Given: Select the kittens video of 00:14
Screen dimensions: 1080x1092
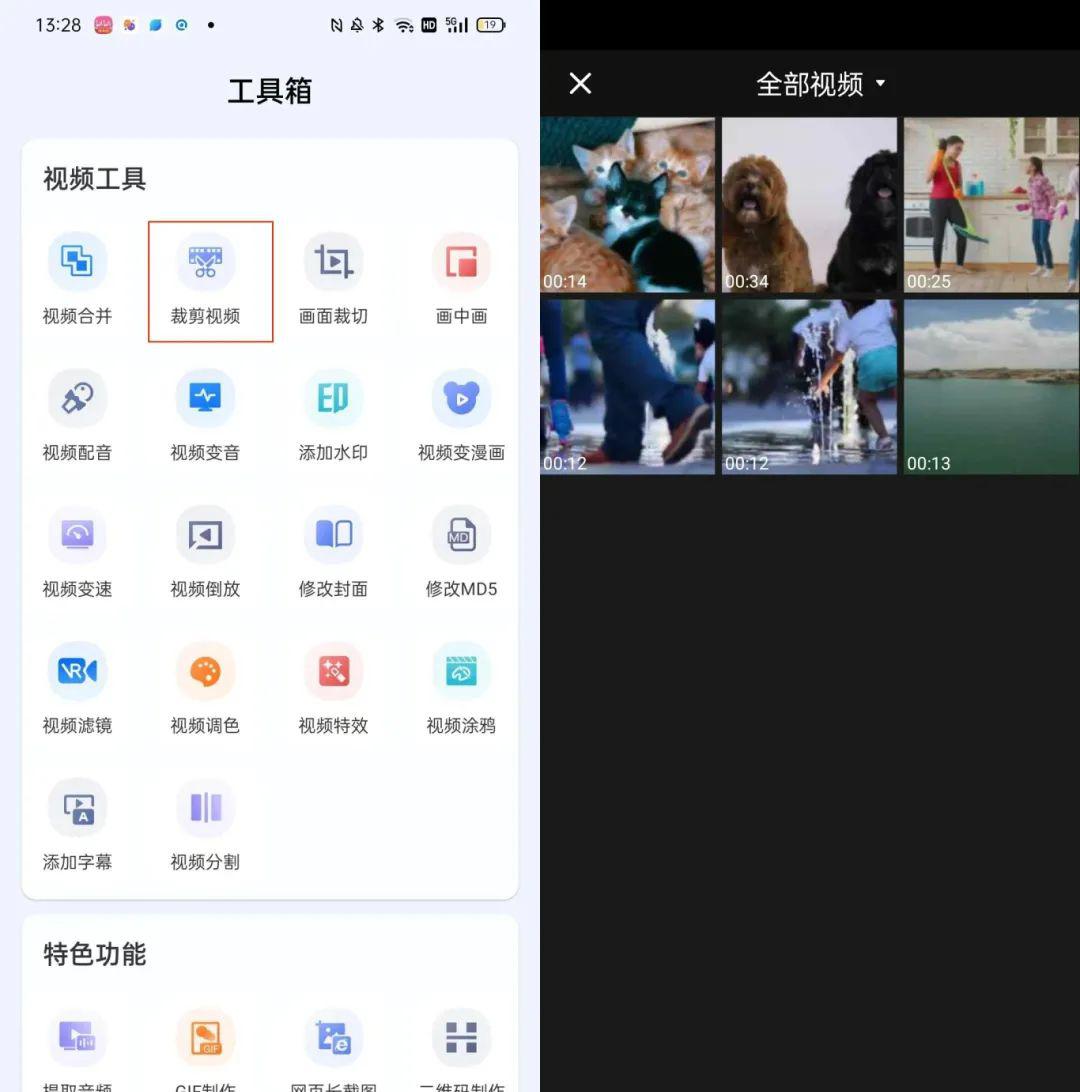Looking at the screenshot, I should click(627, 205).
